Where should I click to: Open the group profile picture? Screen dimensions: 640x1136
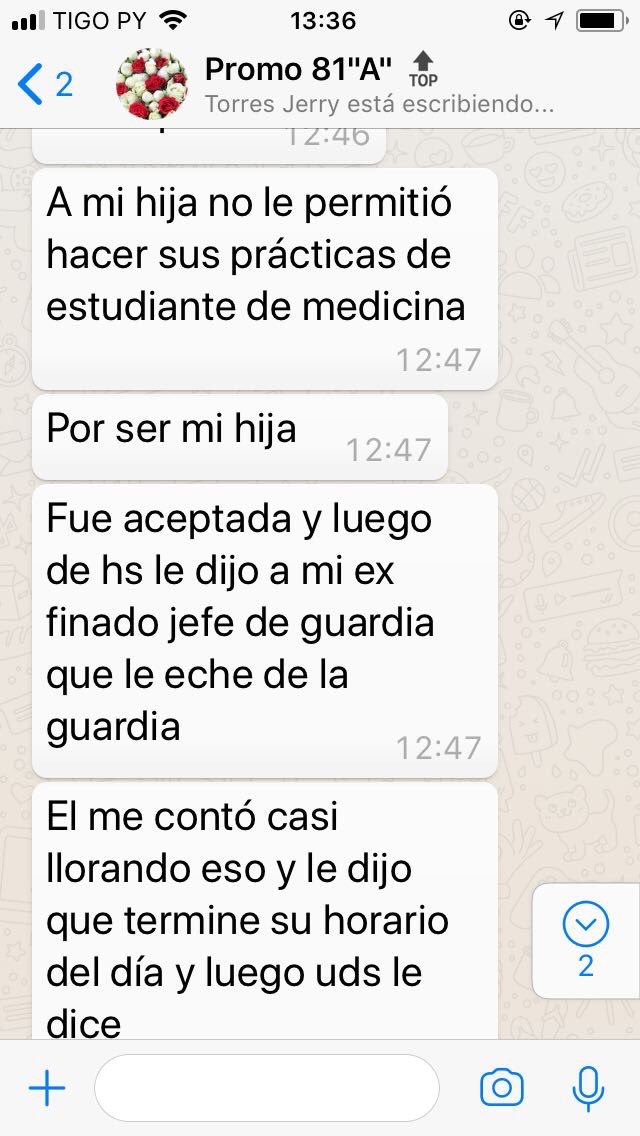(x=152, y=84)
